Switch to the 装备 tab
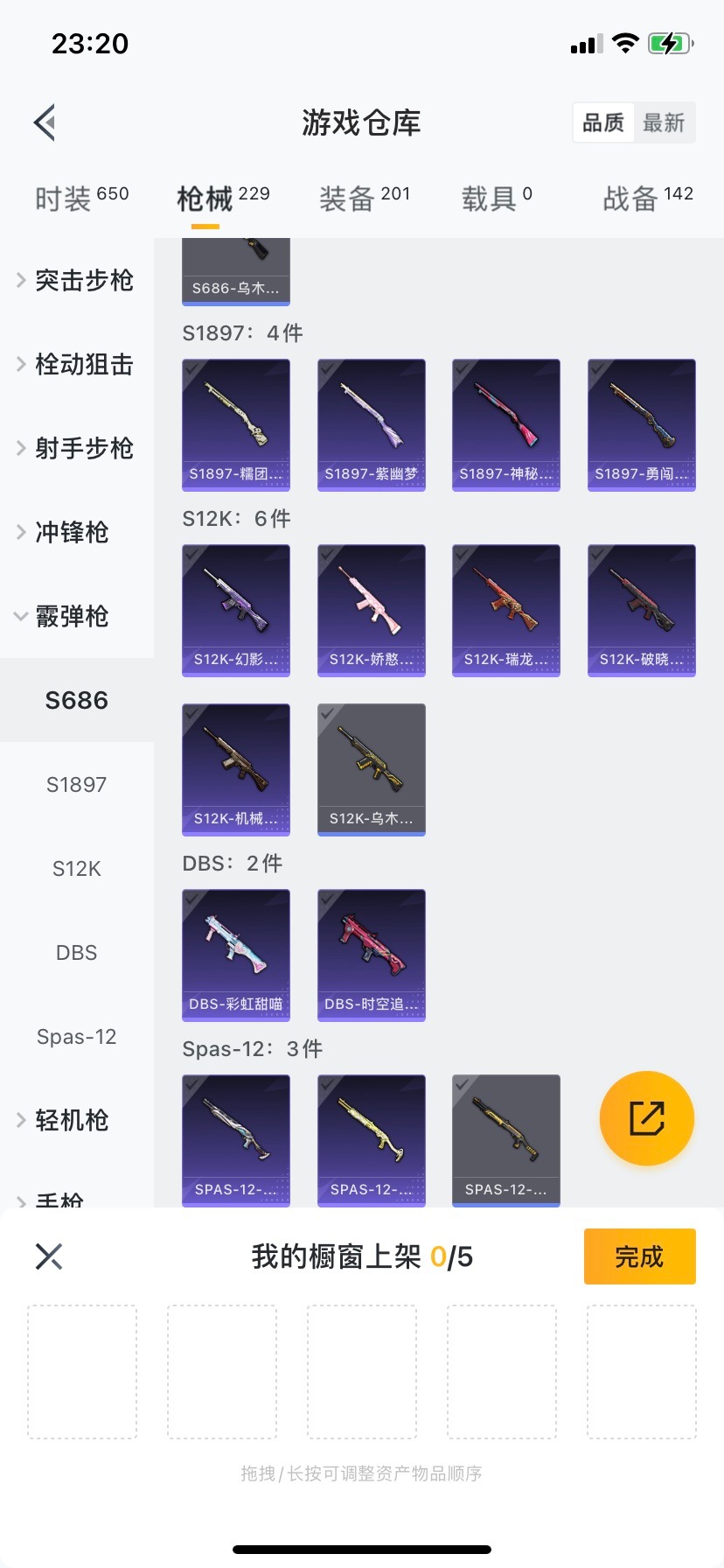Image resolution: width=724 pixels, height=1568 pixels. (364, 199)
